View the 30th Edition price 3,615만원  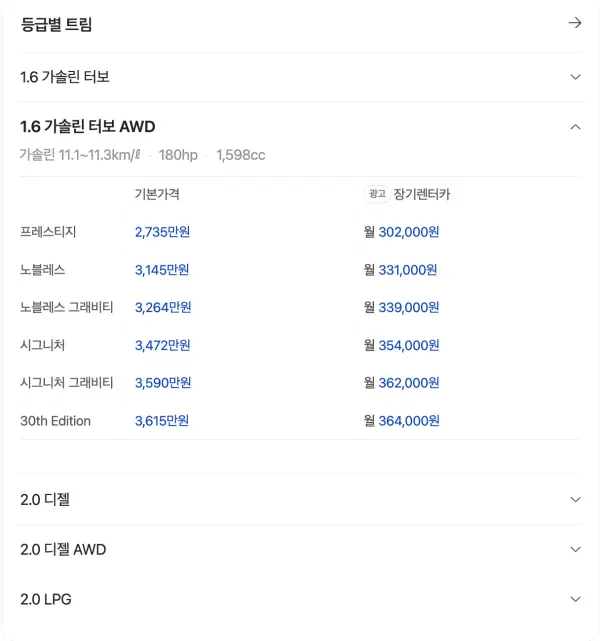tap(162, 421)
